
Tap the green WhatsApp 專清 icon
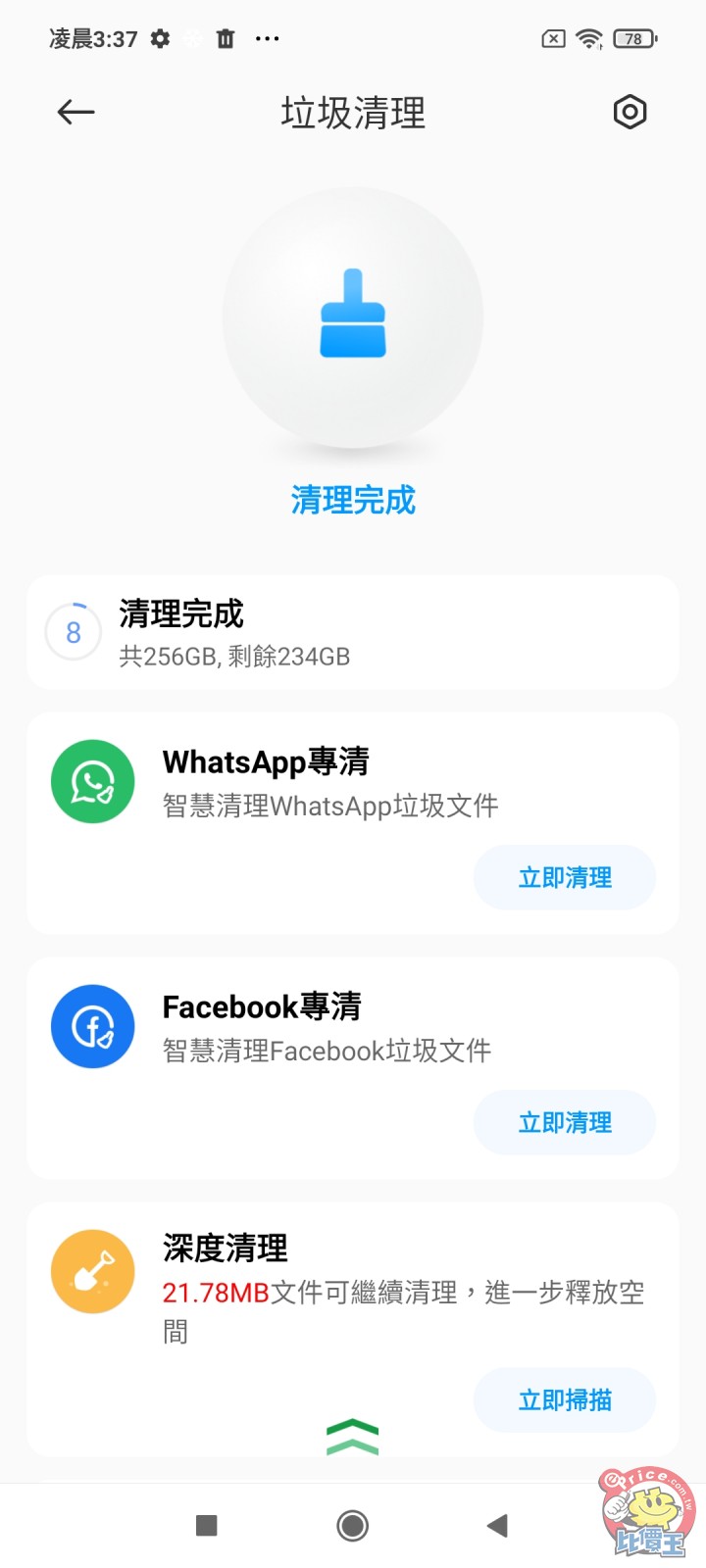(92, 781)
